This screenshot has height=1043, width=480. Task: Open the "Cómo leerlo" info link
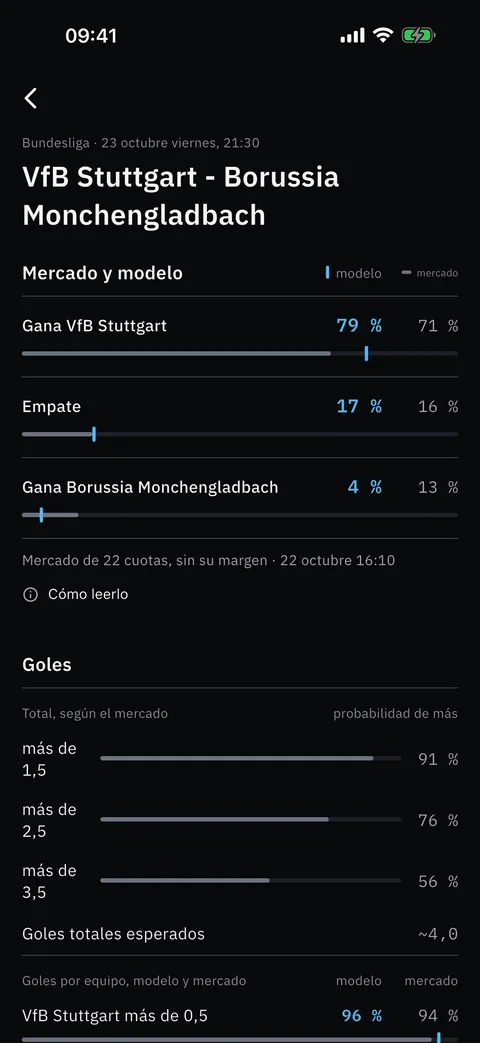pos(75,594)
